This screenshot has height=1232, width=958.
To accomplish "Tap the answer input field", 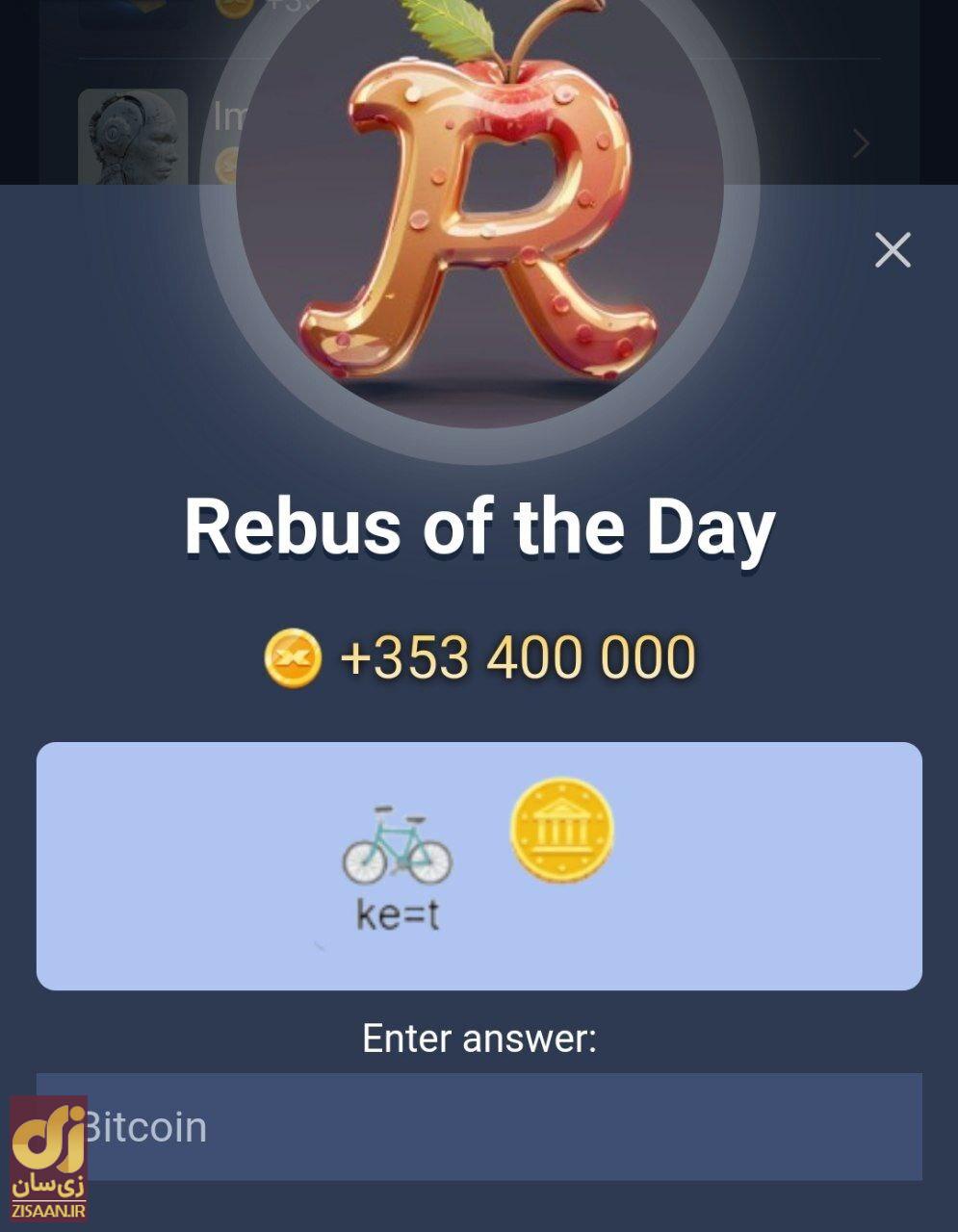I will tap(501, 1126).
